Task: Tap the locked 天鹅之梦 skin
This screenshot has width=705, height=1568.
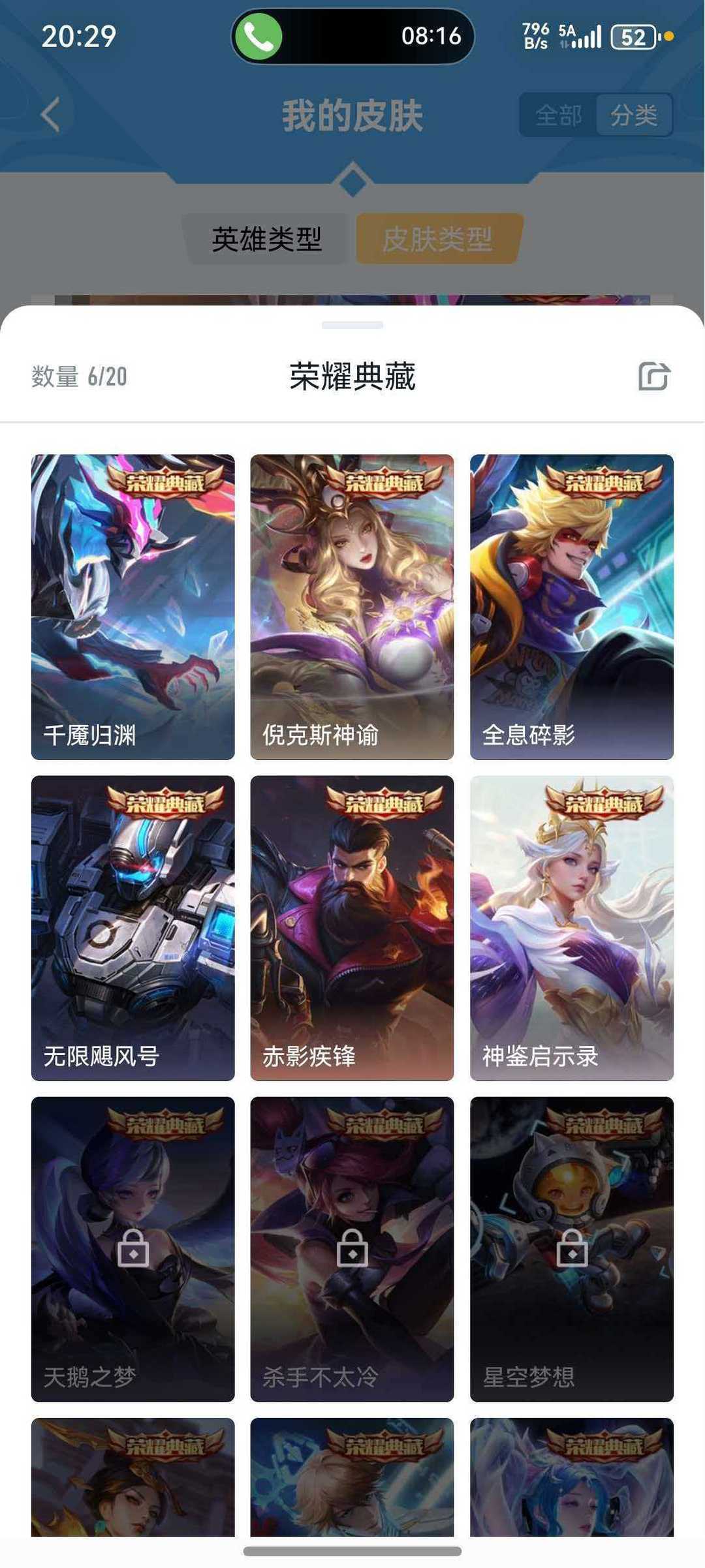Action: 133,1248
